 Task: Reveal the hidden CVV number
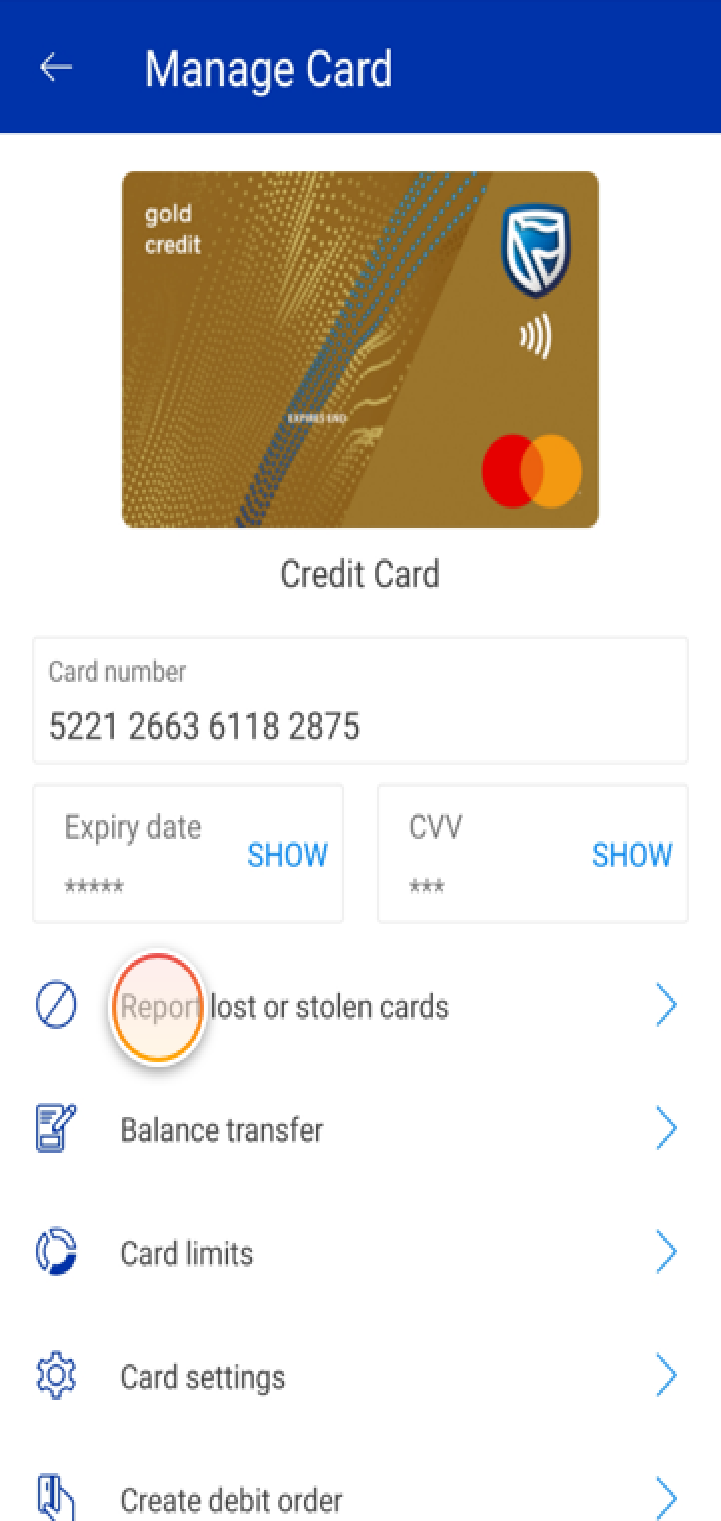click(x=632, y=855)
